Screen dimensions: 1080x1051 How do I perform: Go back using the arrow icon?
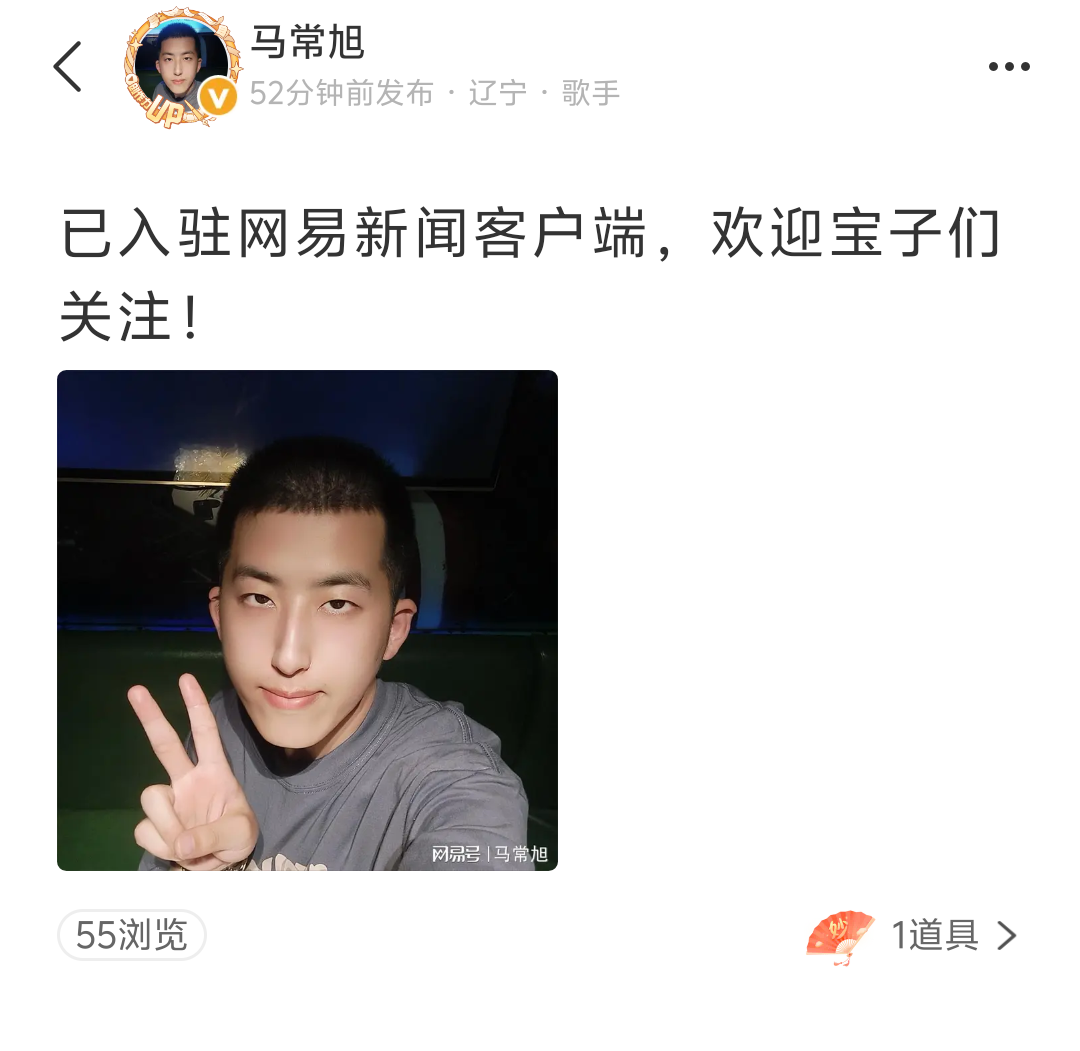[67, 67]
